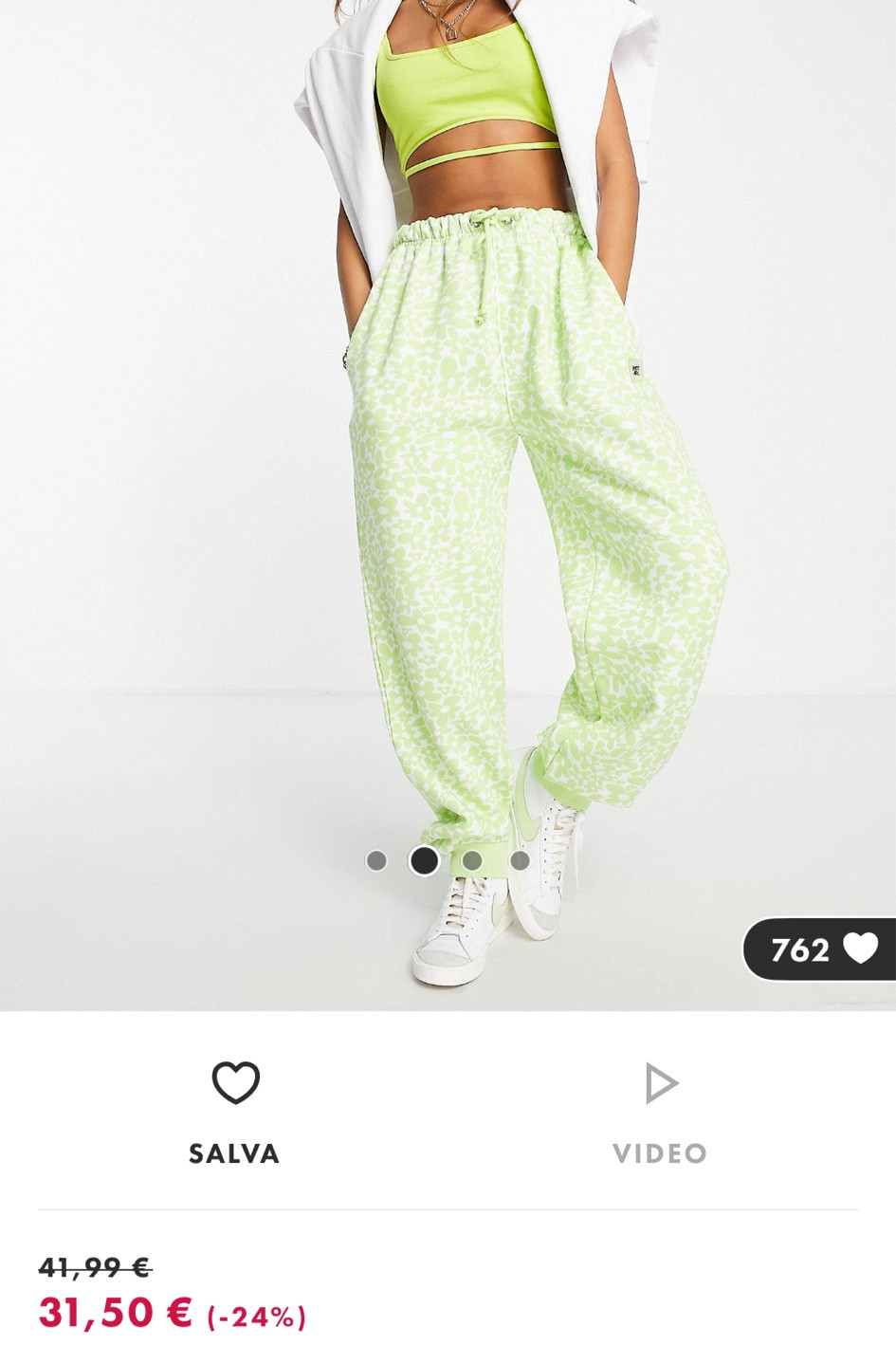Select the rightmost carousel dot
The width and height of the screenshot is (896, 1345).
(518, 861)
